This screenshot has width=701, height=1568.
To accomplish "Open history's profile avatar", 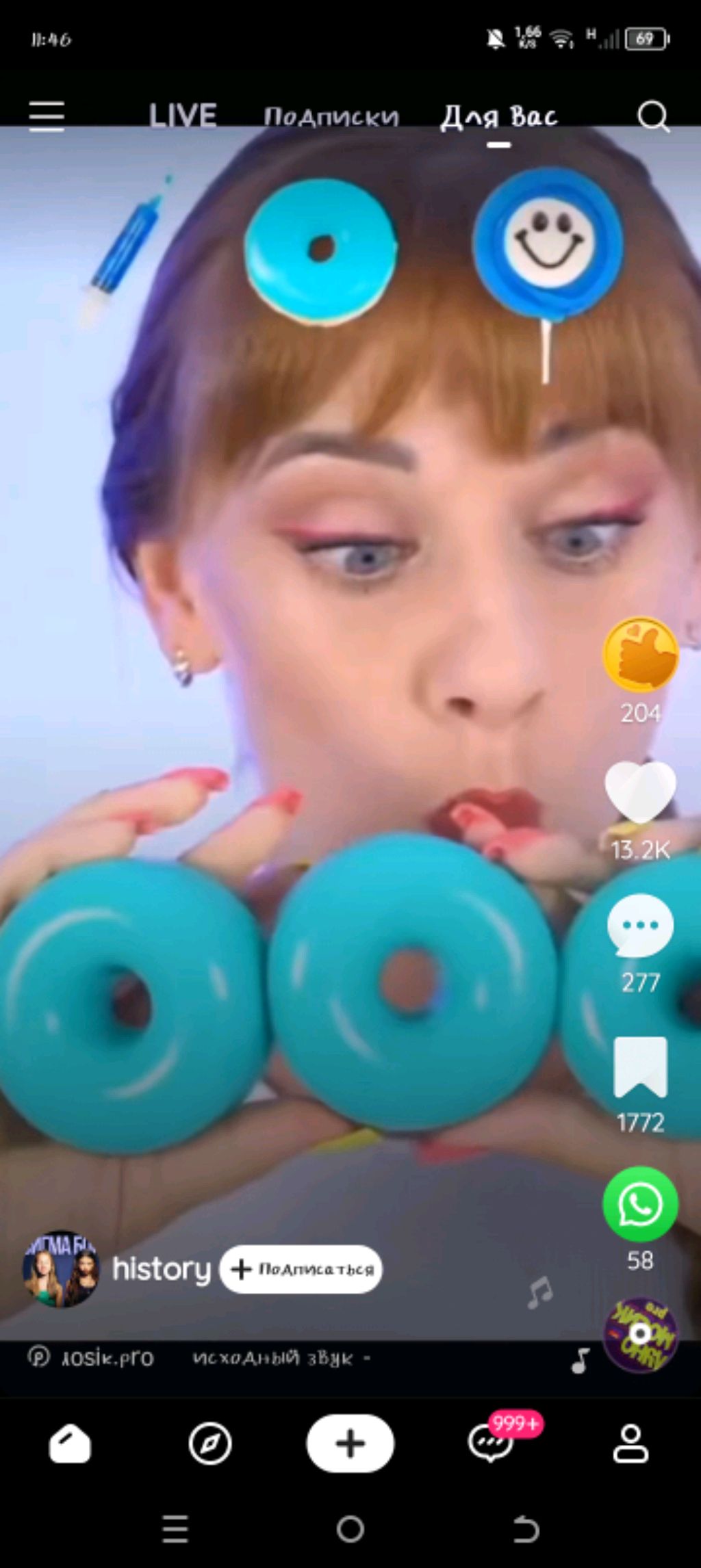I will click(x=61, y=1270).
